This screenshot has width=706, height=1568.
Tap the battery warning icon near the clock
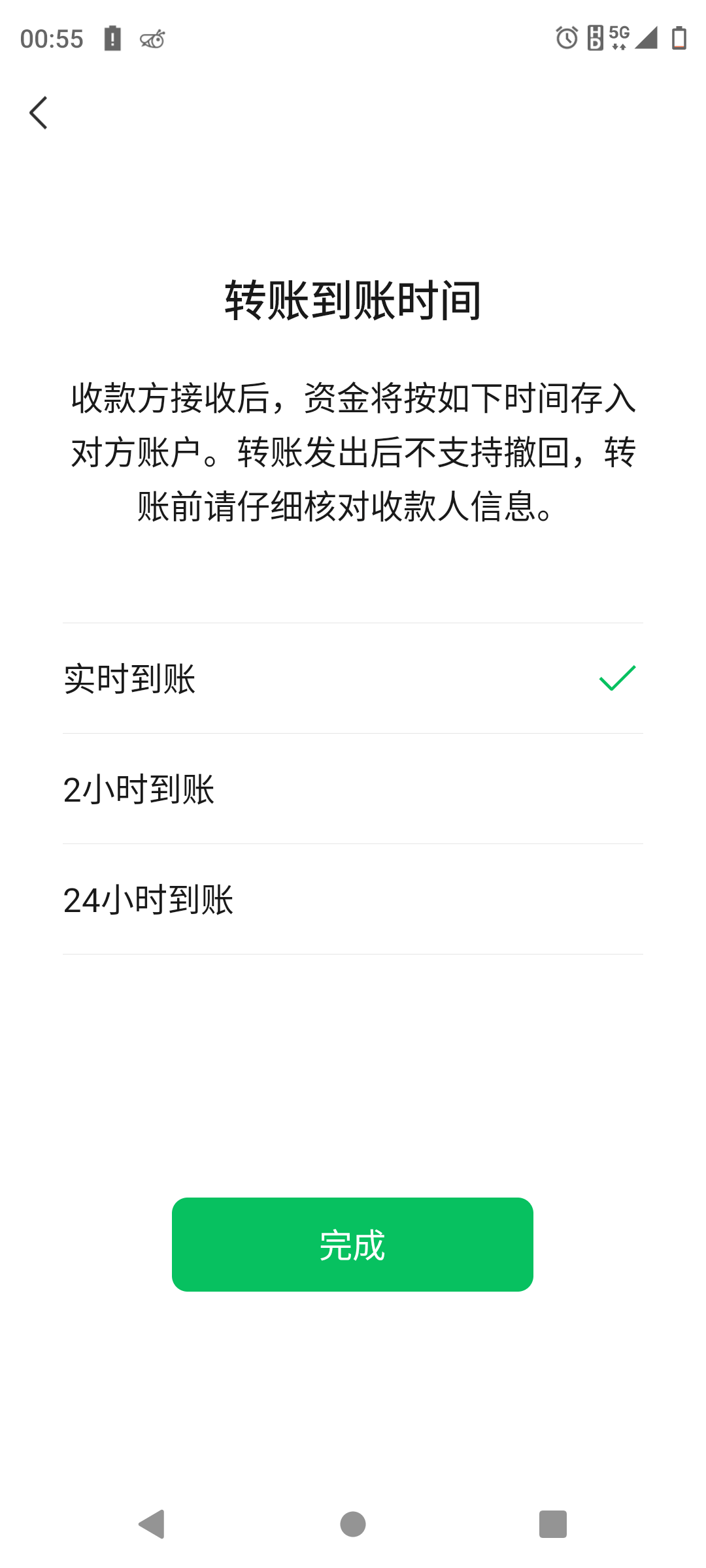[x=111, y=39]
